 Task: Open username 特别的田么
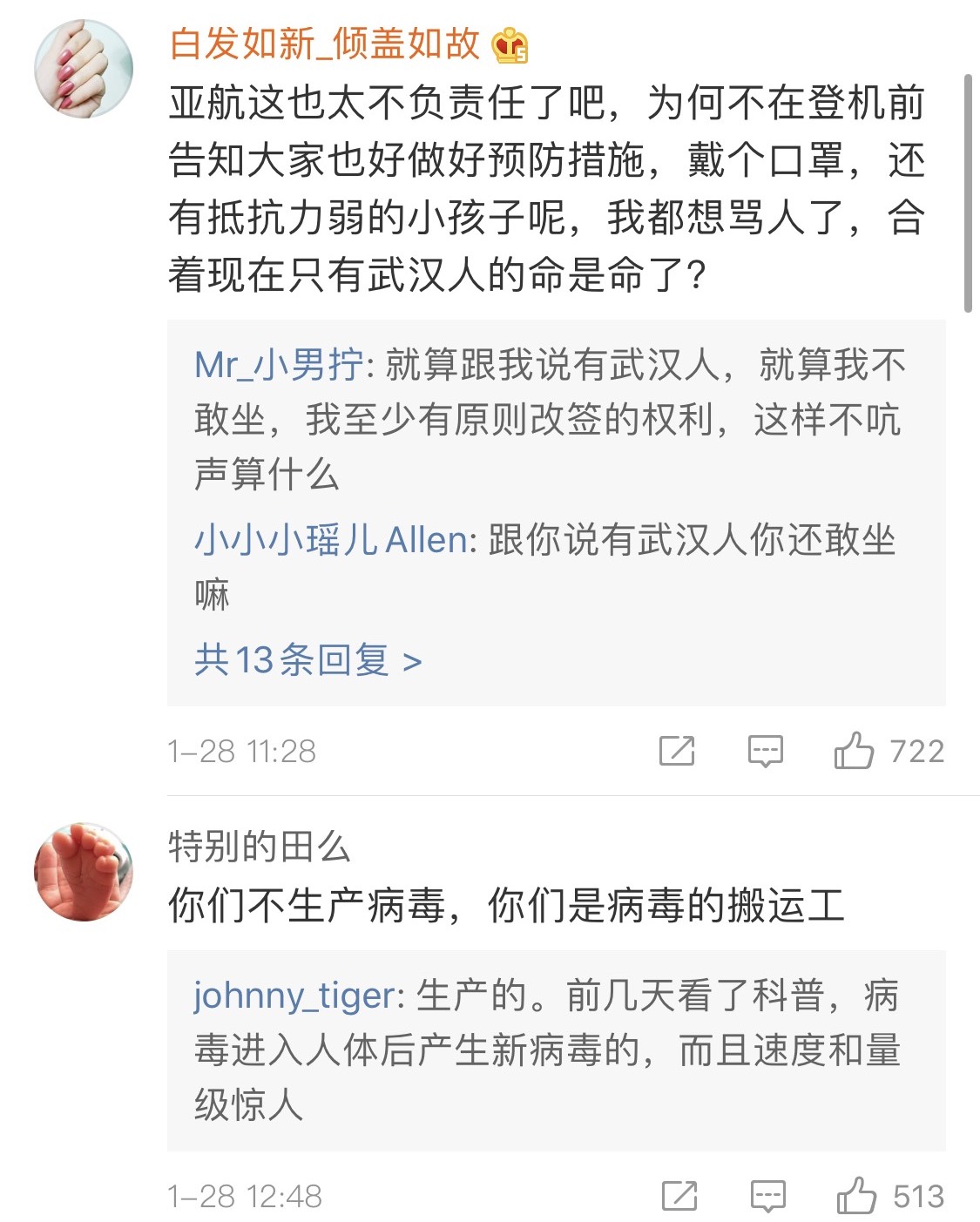tap(259, 847)
